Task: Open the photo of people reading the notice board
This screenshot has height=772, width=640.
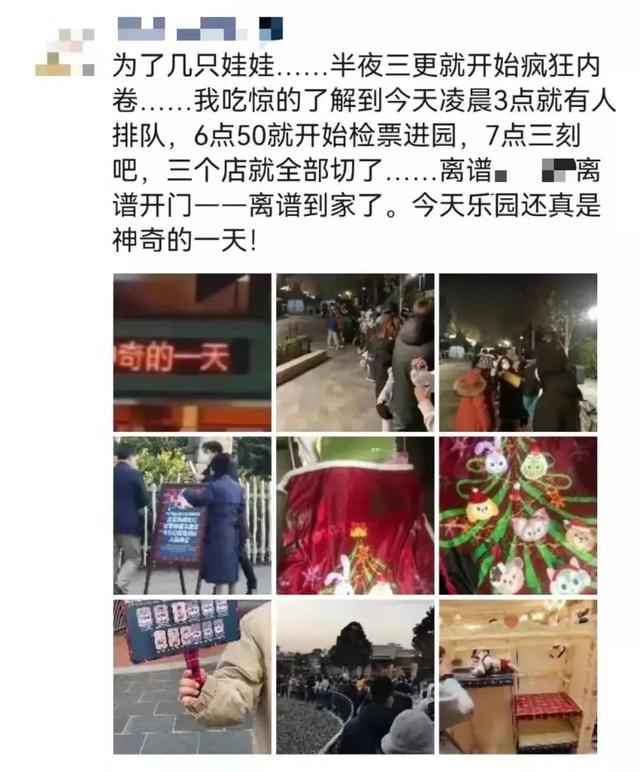Action: 191,515
